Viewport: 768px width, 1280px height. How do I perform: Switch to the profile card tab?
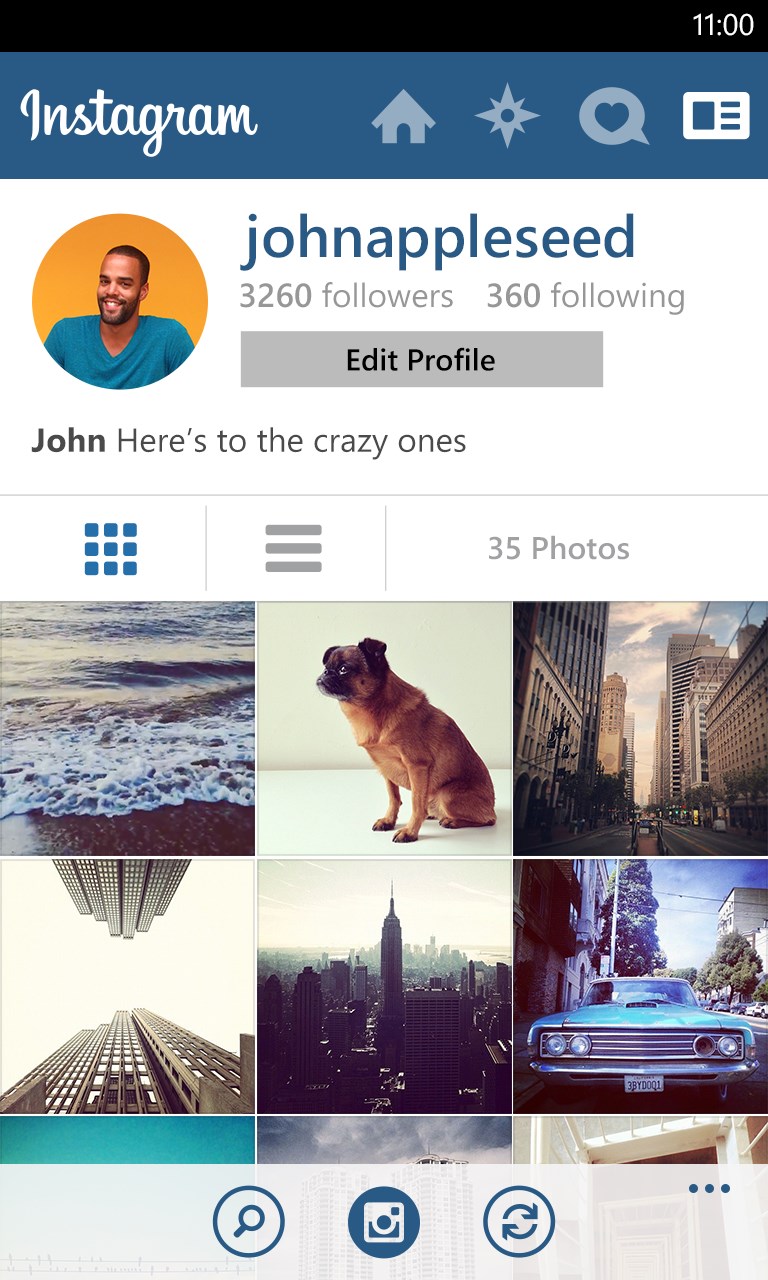pos(716,116)
